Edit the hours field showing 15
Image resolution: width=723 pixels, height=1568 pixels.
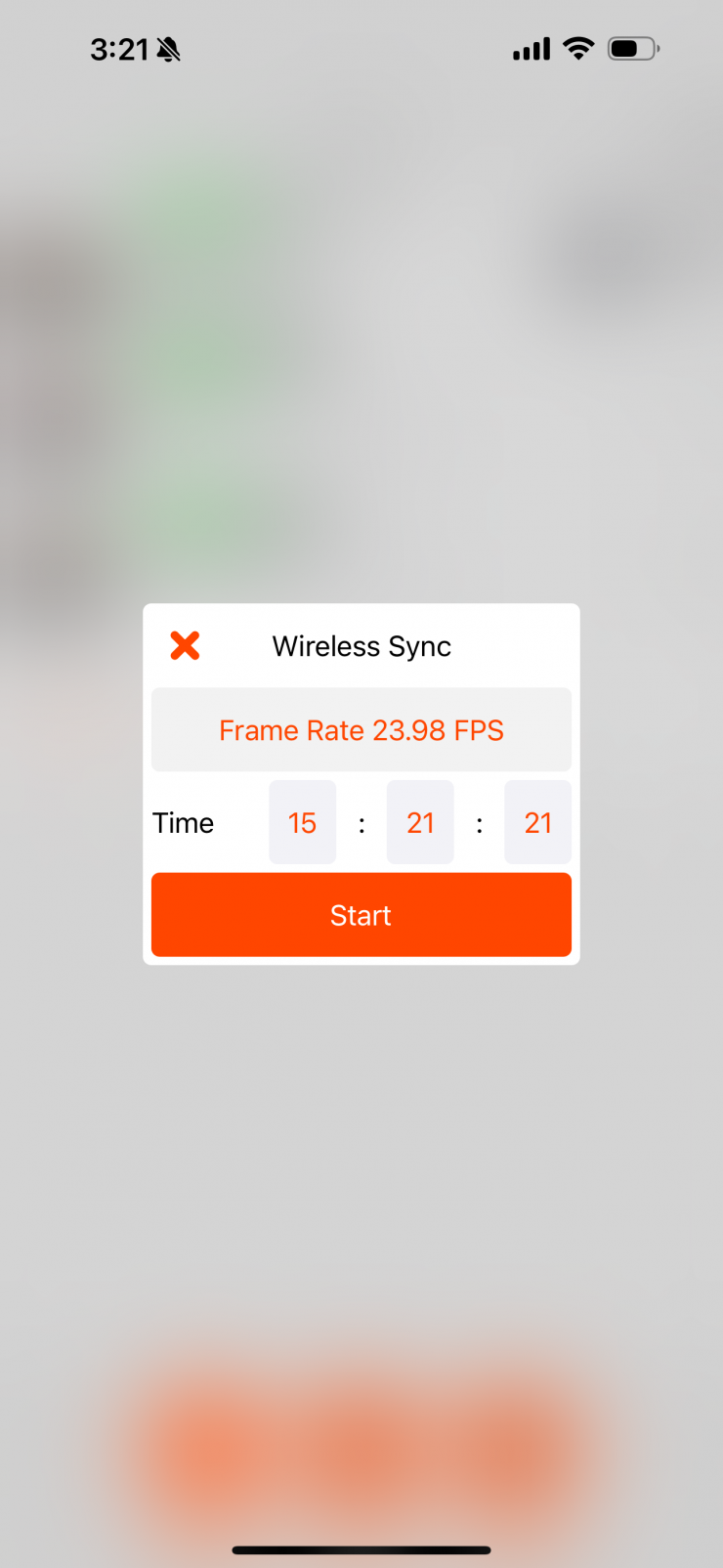[x=302, y=822]
